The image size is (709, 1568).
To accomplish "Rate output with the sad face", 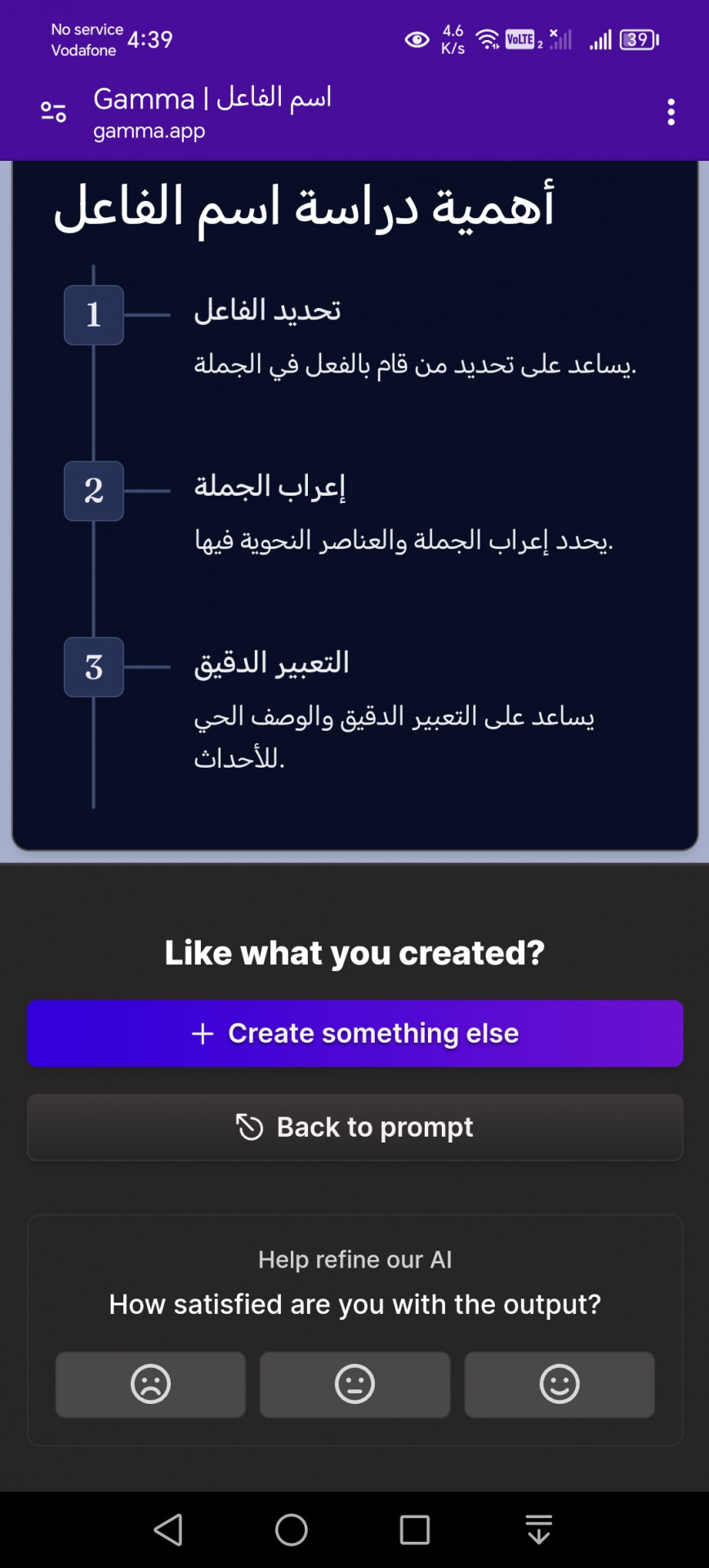I will (150, 1384).
